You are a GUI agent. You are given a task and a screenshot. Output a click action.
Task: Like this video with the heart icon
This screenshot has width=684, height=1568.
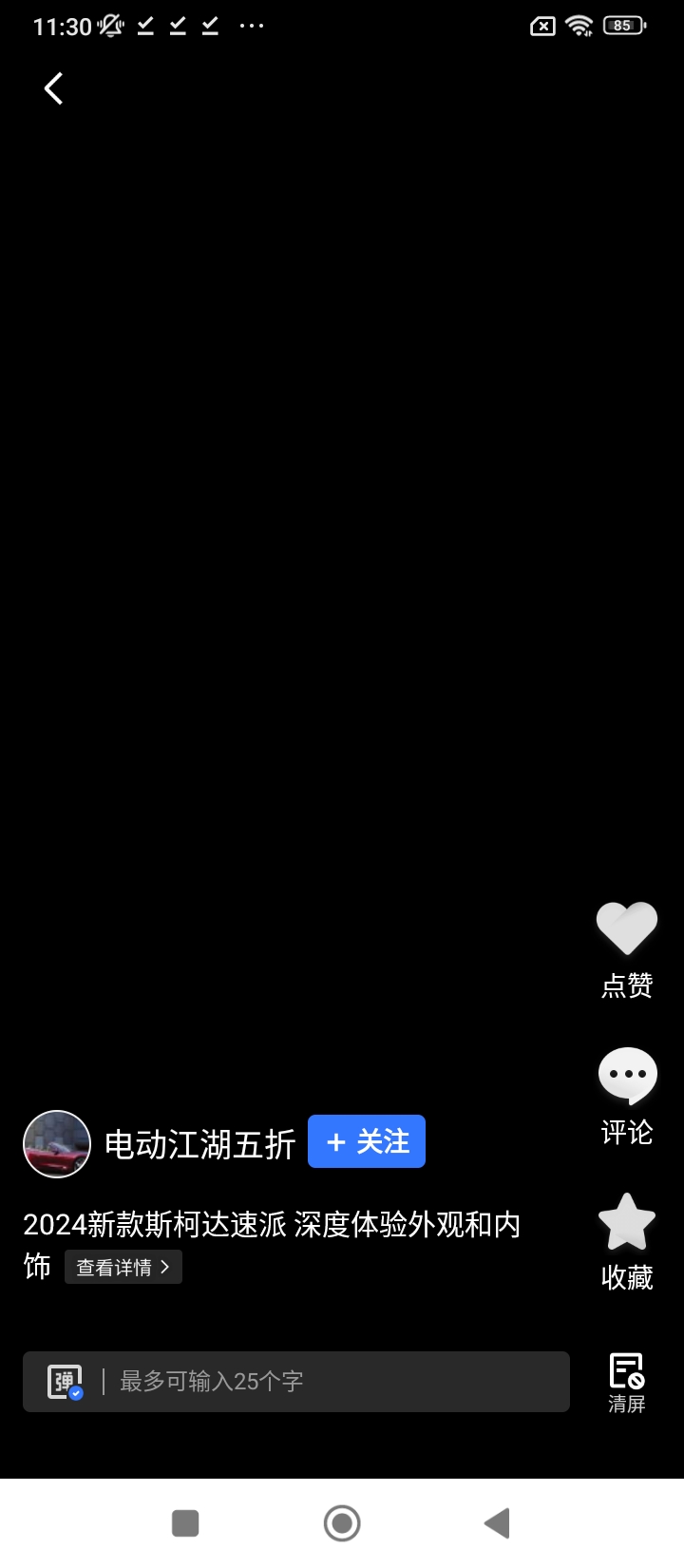[626, 928]
